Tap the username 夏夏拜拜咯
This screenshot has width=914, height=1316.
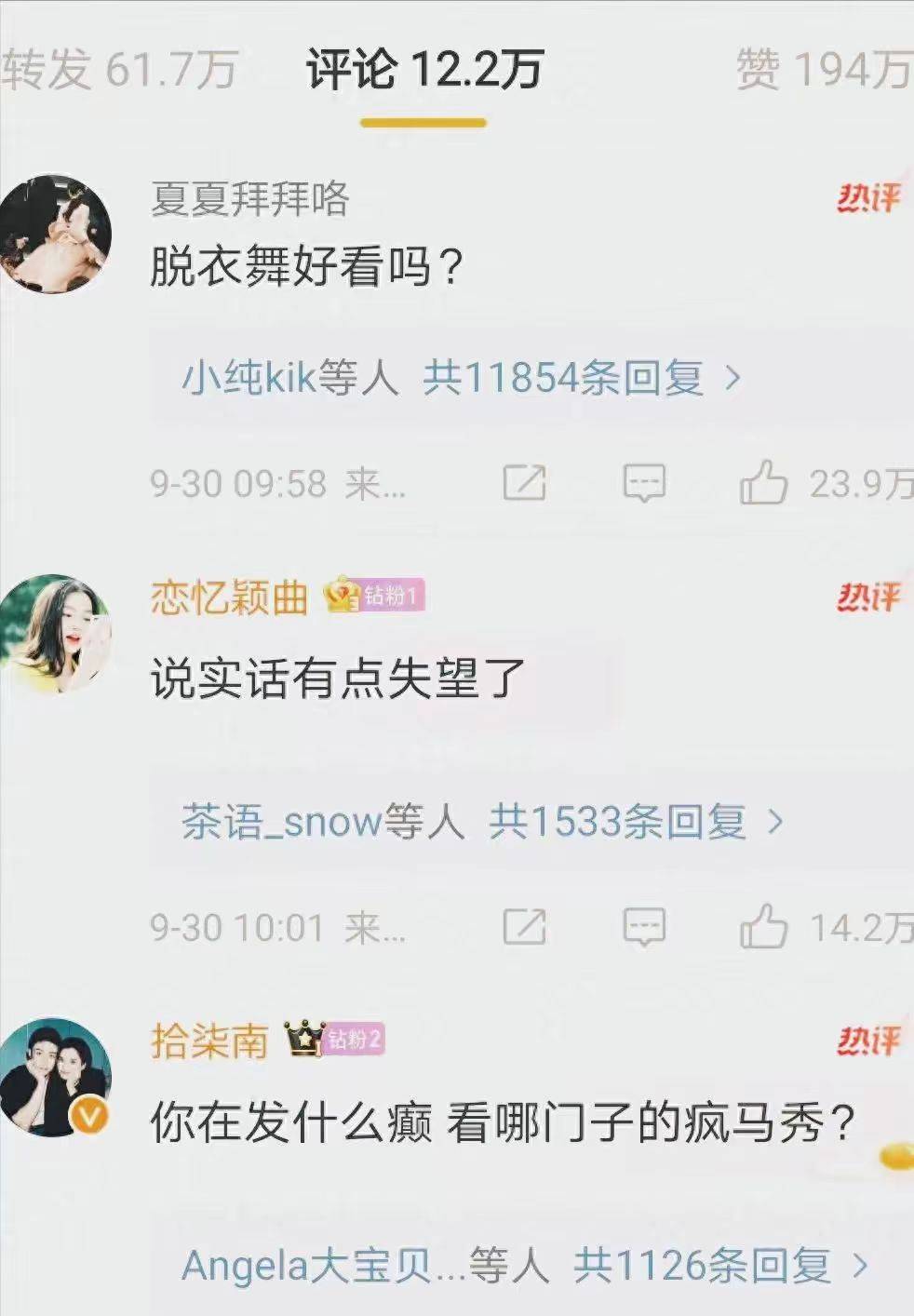249,199
